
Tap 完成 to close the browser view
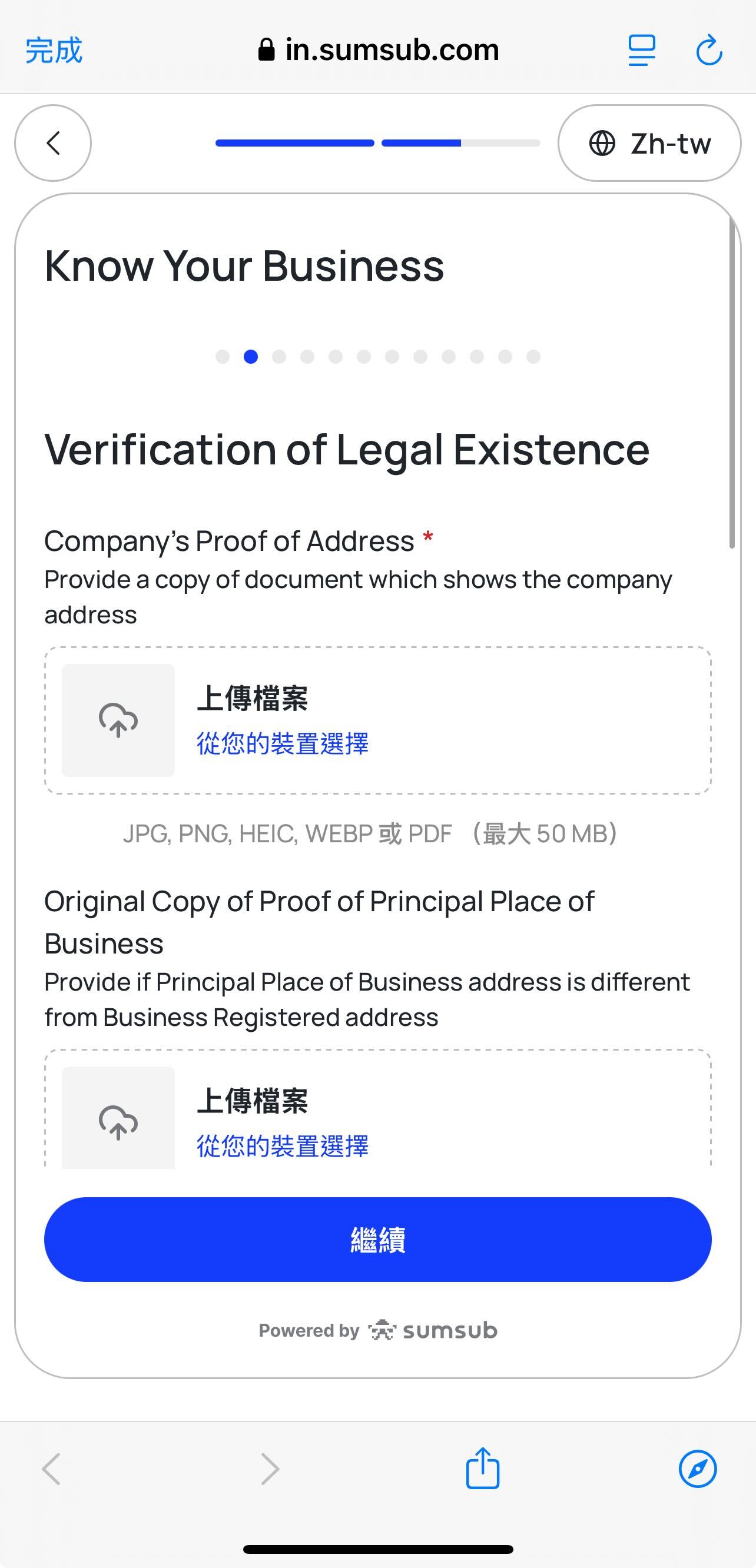point(54,50)
